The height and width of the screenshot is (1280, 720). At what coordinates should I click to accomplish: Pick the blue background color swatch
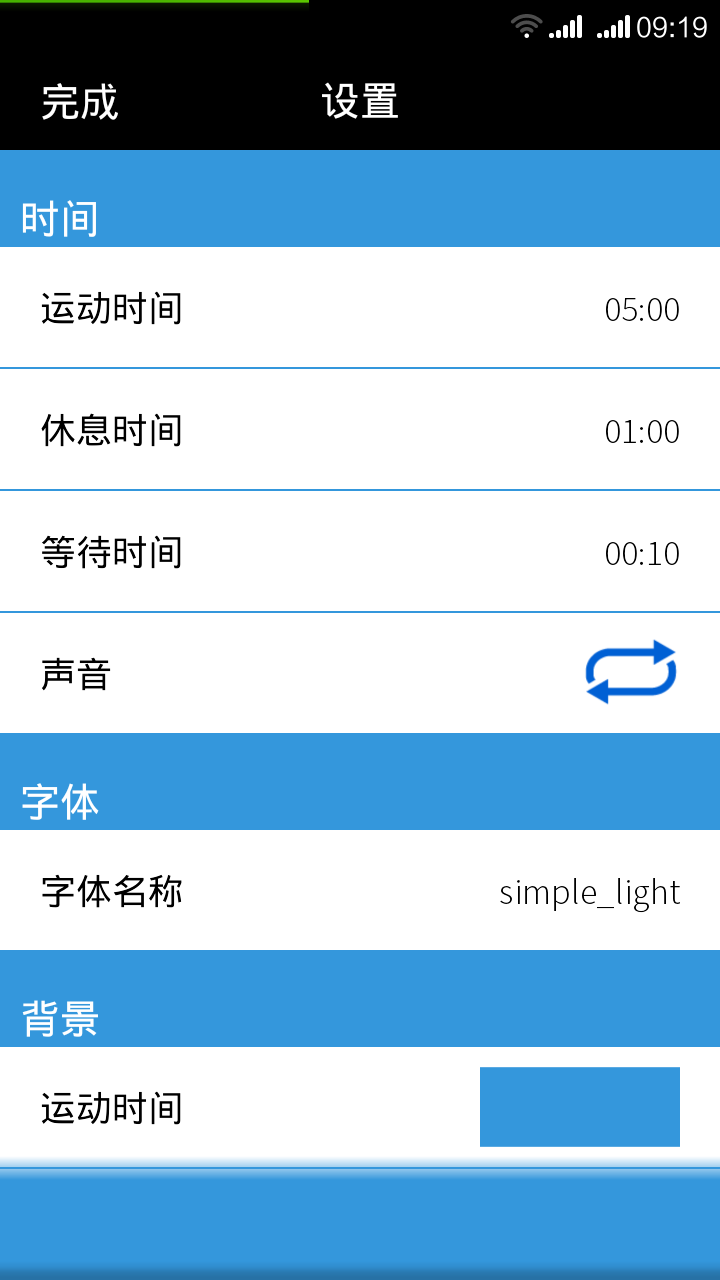click(580, 1107)
